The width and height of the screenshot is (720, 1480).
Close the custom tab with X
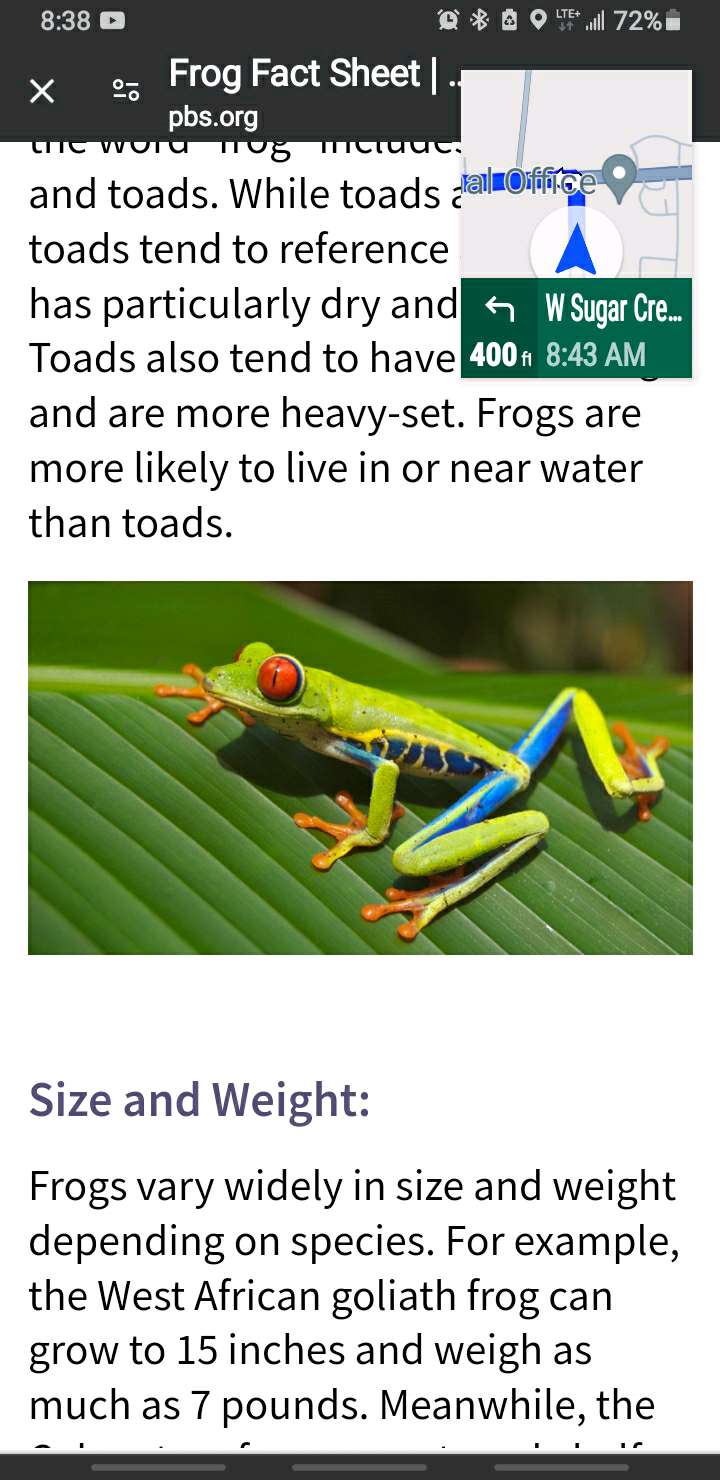(x=42, y=92)
